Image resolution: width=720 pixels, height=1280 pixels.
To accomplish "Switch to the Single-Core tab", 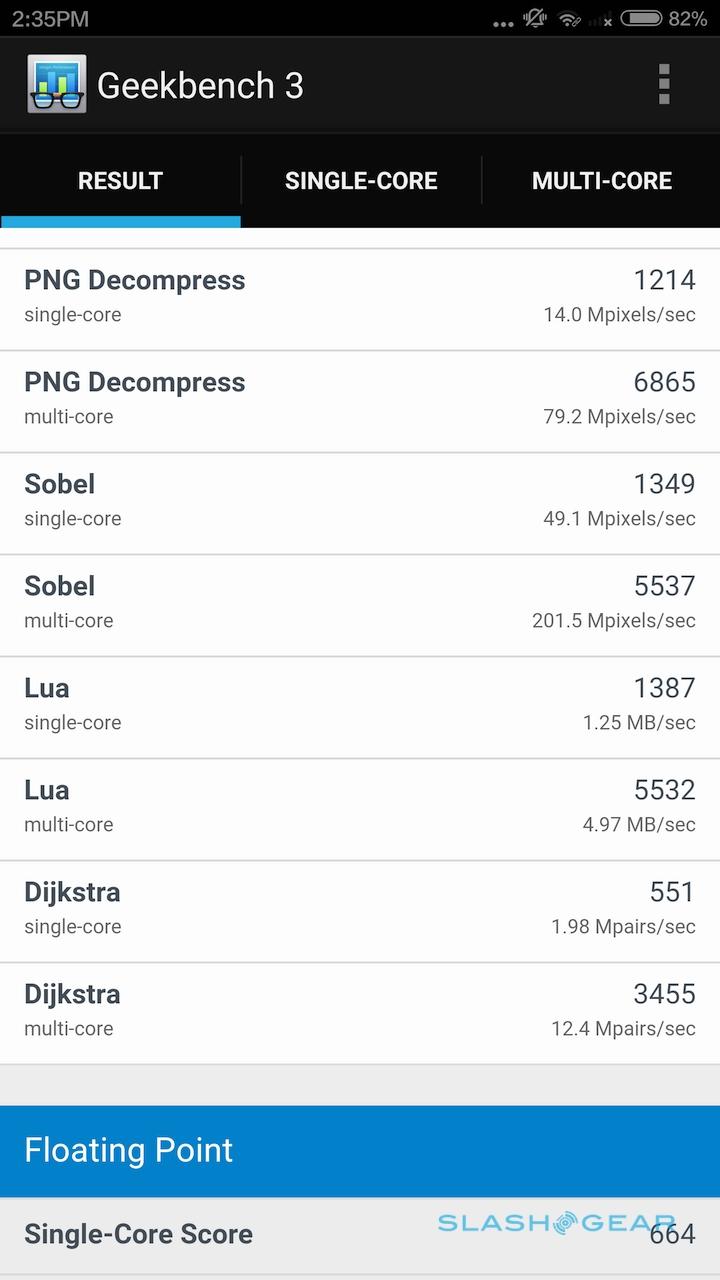I will (x=361, y=181).
